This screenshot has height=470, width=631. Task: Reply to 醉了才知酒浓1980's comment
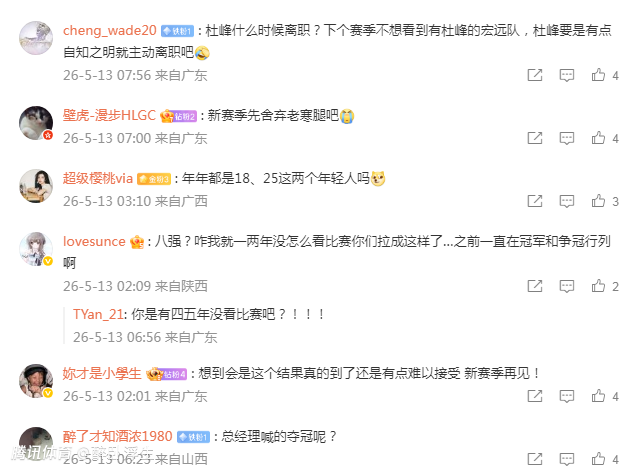pyautogui.click(x=567, y=459)
